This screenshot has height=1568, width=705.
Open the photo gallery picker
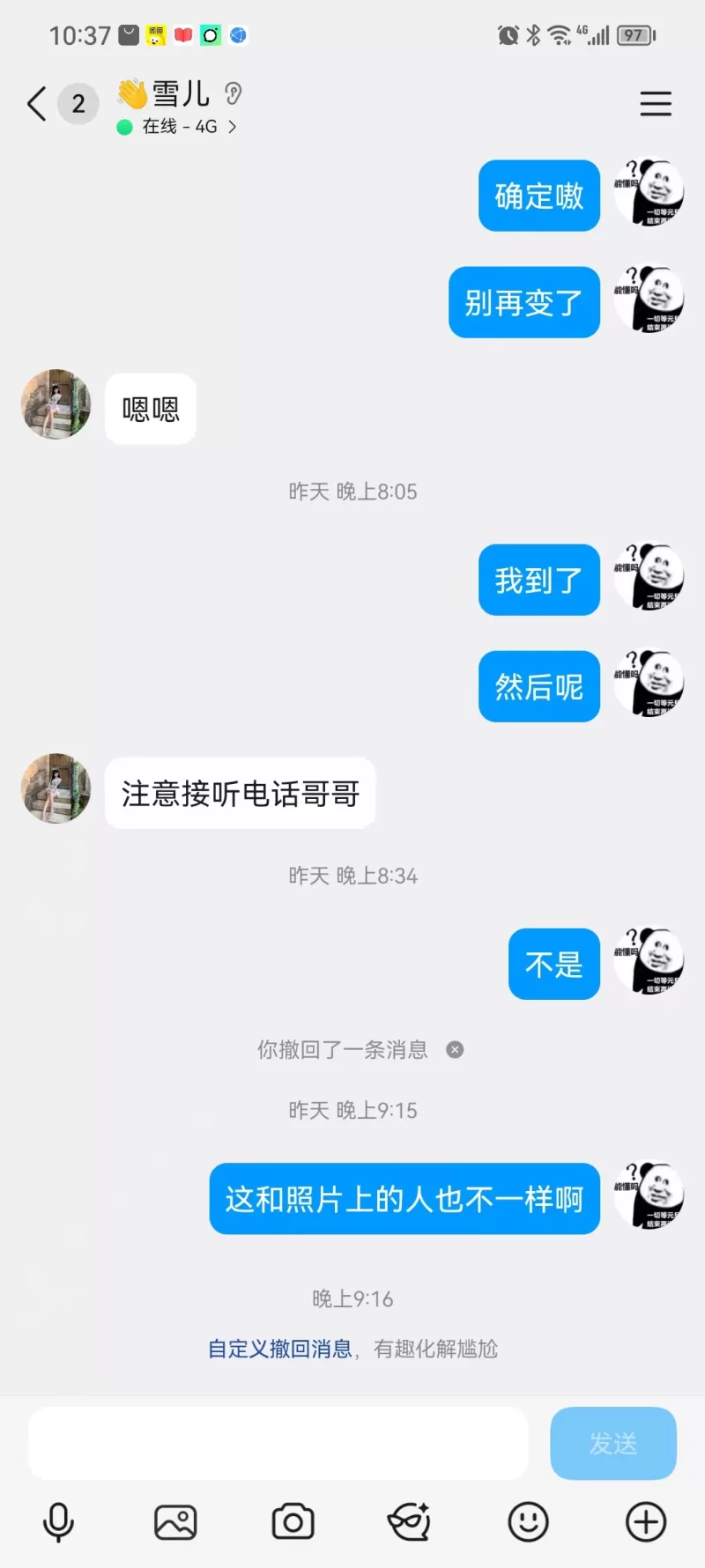[175, 1521]
